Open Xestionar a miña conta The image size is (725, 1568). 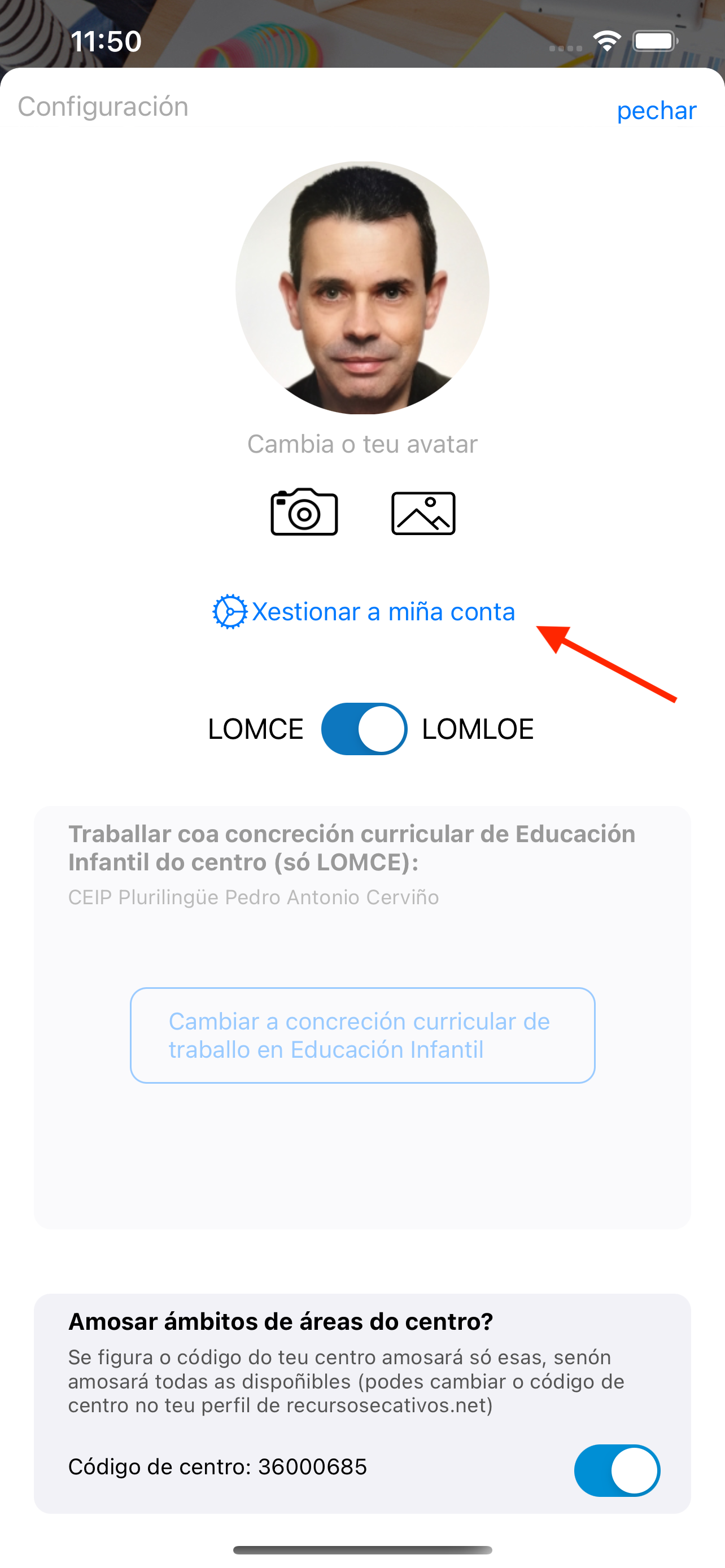364,611
